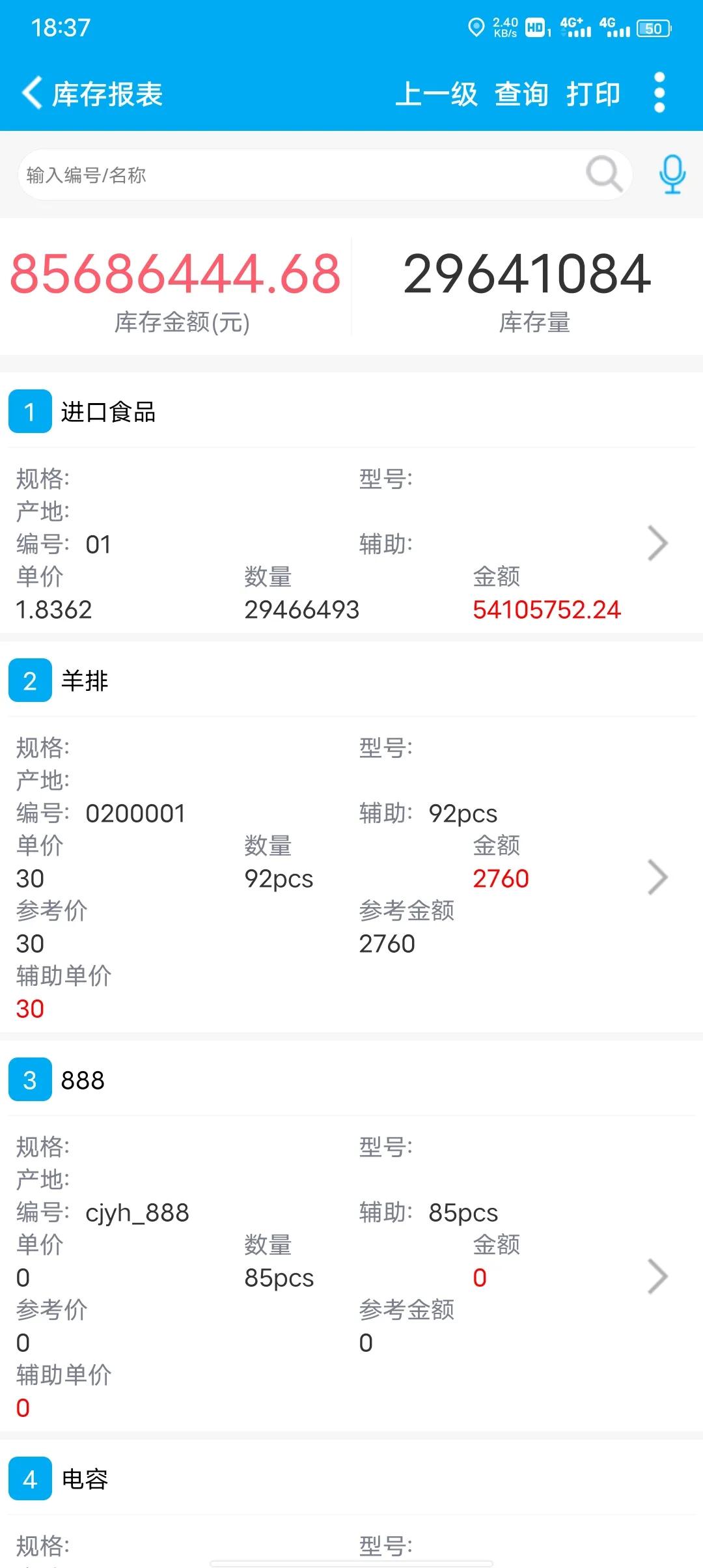This screenshot has width=703, height=1568.
Task: Select the 库存报表 title link
Action: pos(109,93)
